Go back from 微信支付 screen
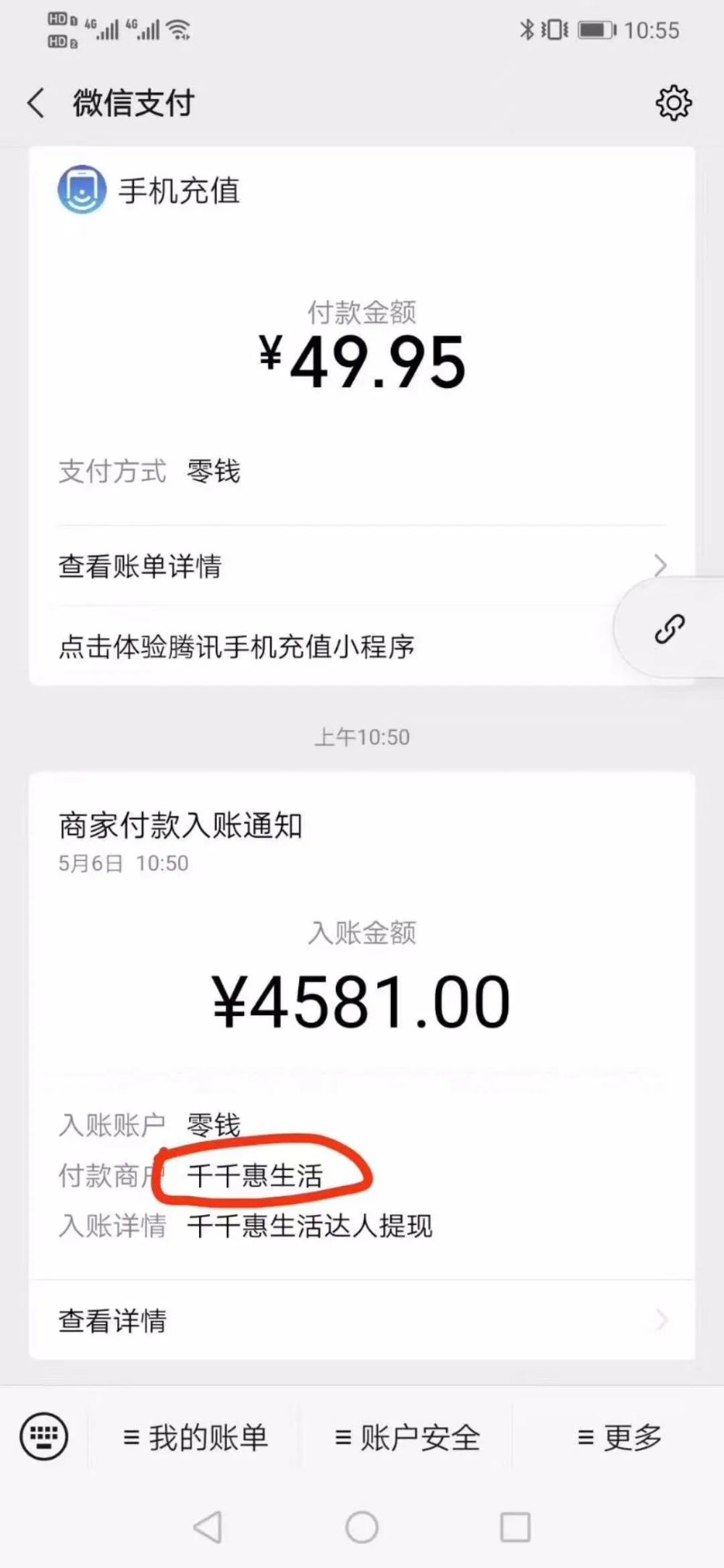This screenshot has width=724, height=1568. pos(36,103)
